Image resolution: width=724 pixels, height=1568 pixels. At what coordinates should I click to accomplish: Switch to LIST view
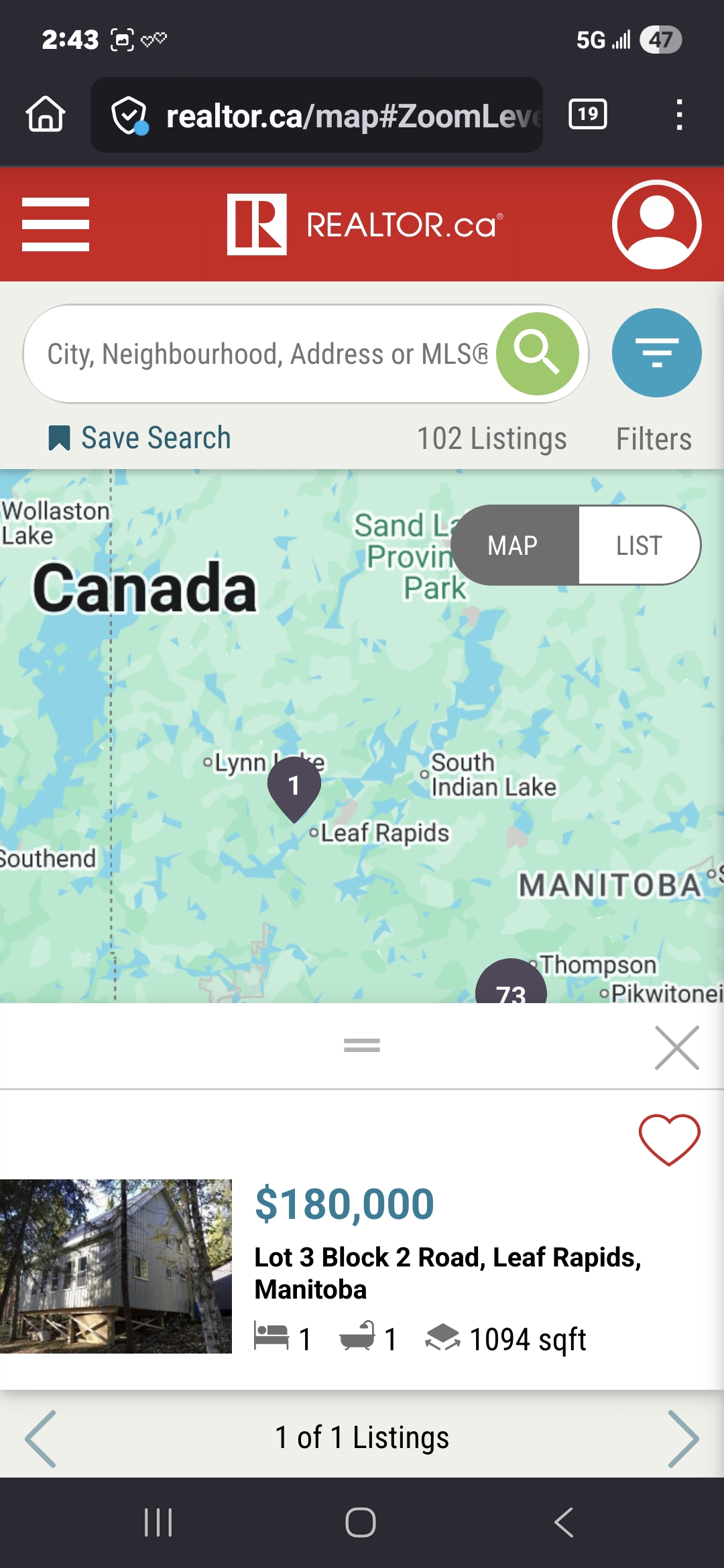[x=639, y=545]
